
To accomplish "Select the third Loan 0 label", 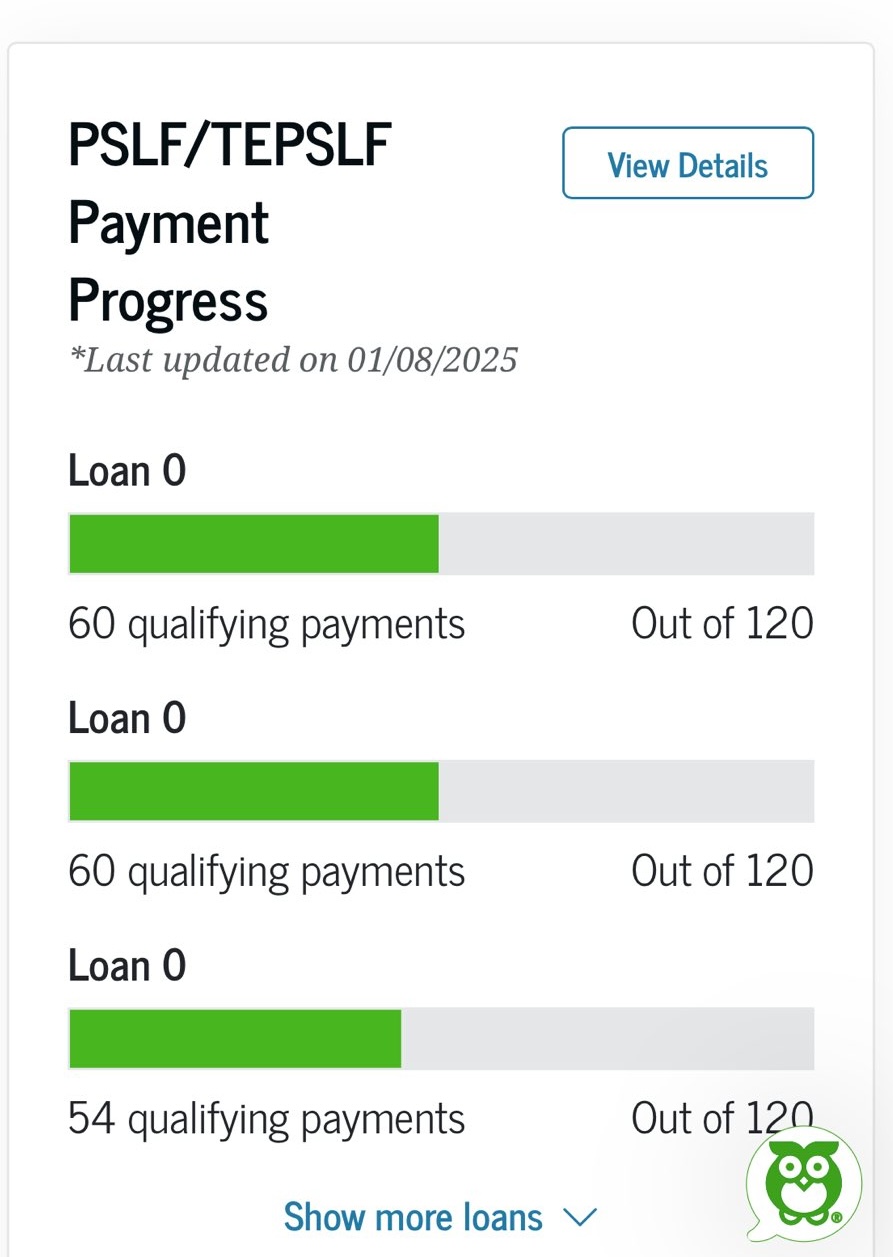I will tap(126, 964).
